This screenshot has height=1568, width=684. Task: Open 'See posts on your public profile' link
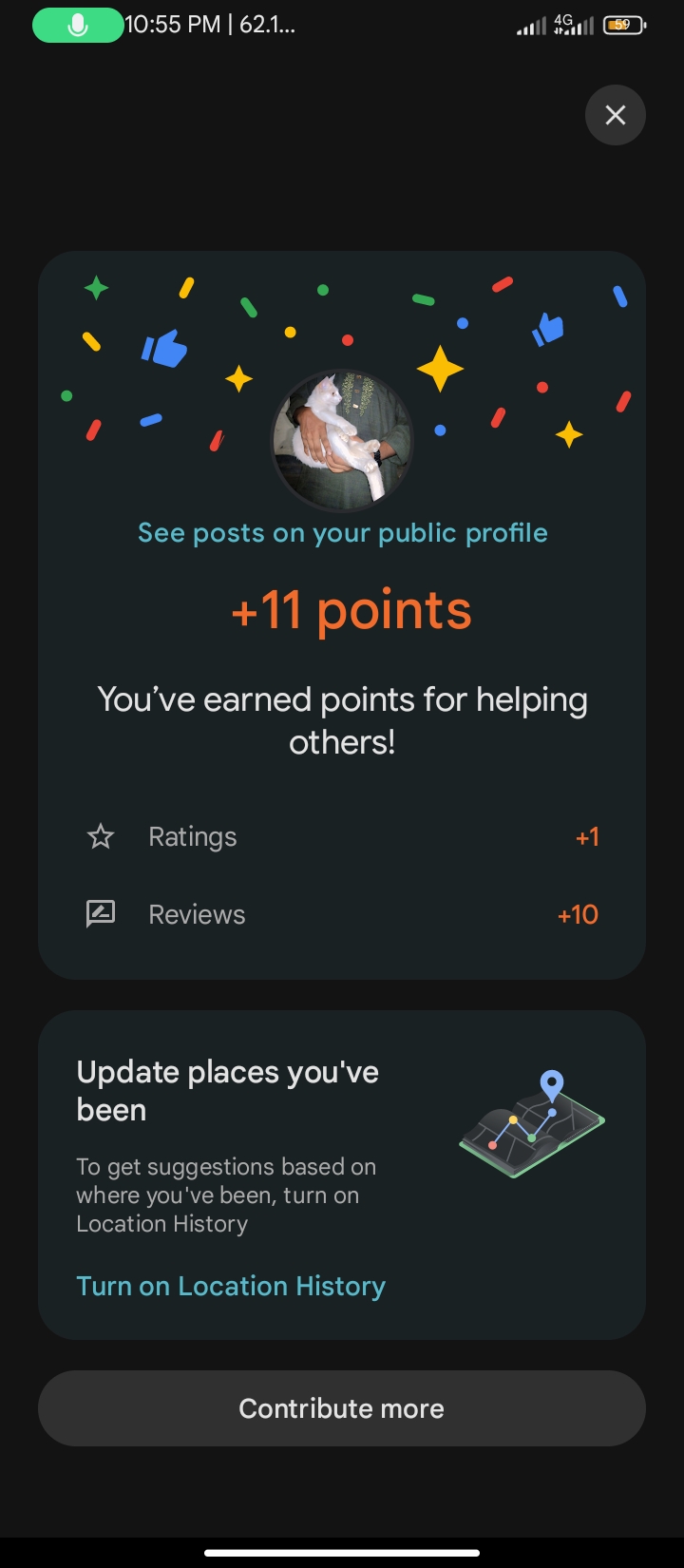click(342, 533)
